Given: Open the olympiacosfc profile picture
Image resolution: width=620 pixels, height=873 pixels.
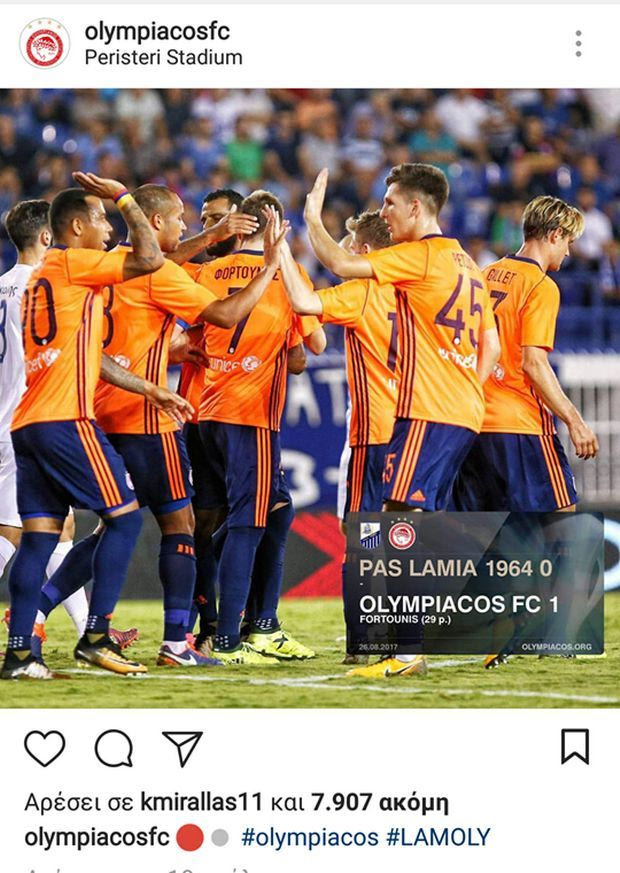Looking at the screenshot, I should pyautogui.click(x=45, y=45).
